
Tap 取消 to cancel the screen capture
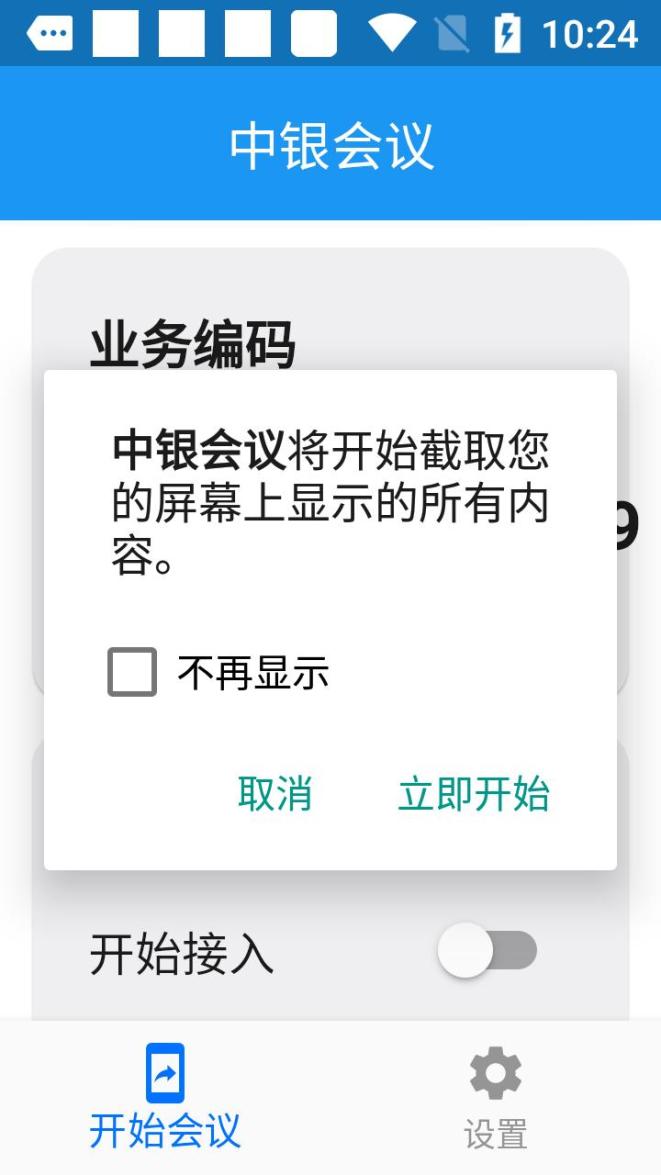(x=275, y=793)
